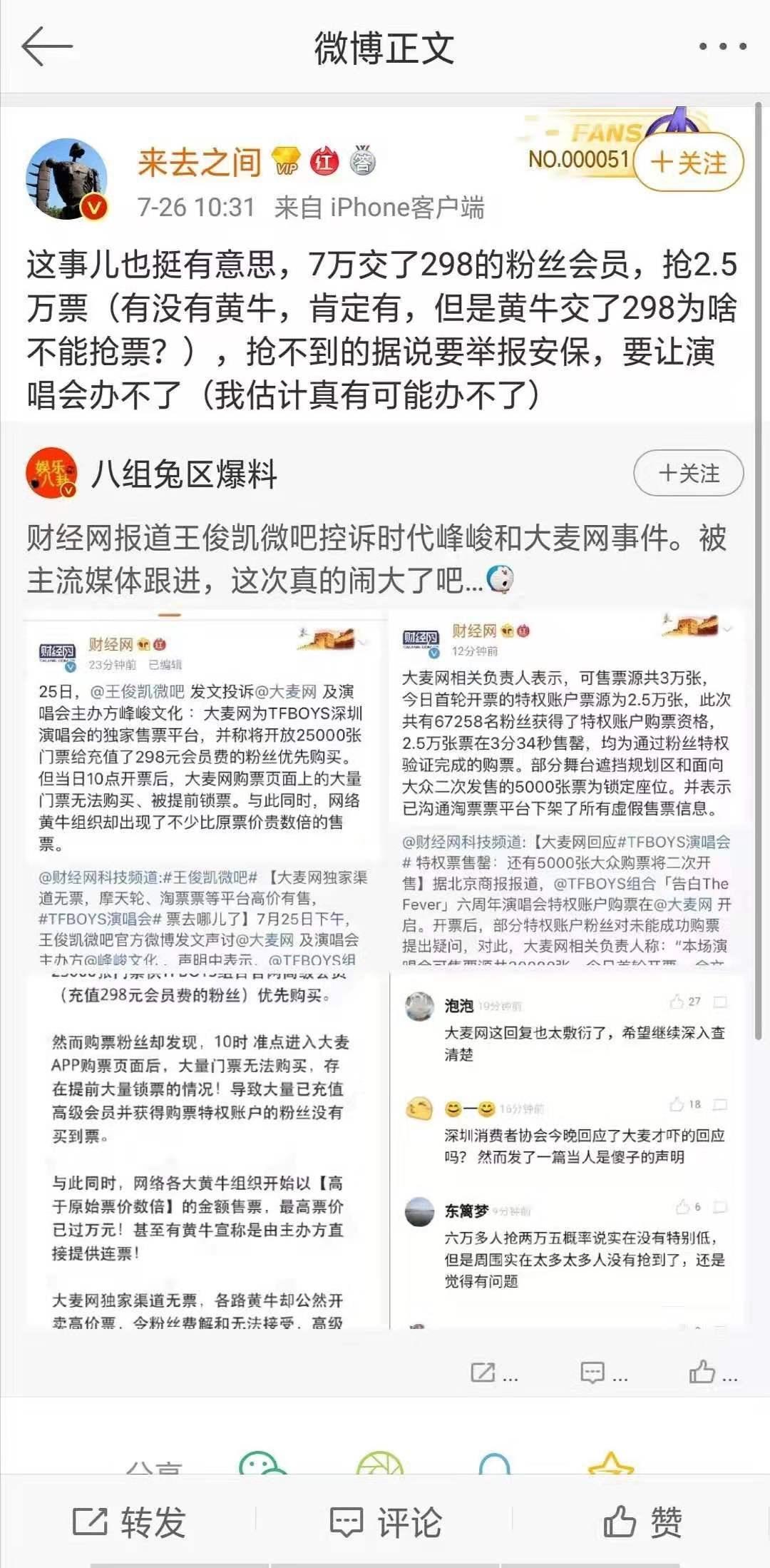Viewport: 770px width, 1568px height.
Task: View the bottom-left complaint text image
Action: pos(205,1150)
